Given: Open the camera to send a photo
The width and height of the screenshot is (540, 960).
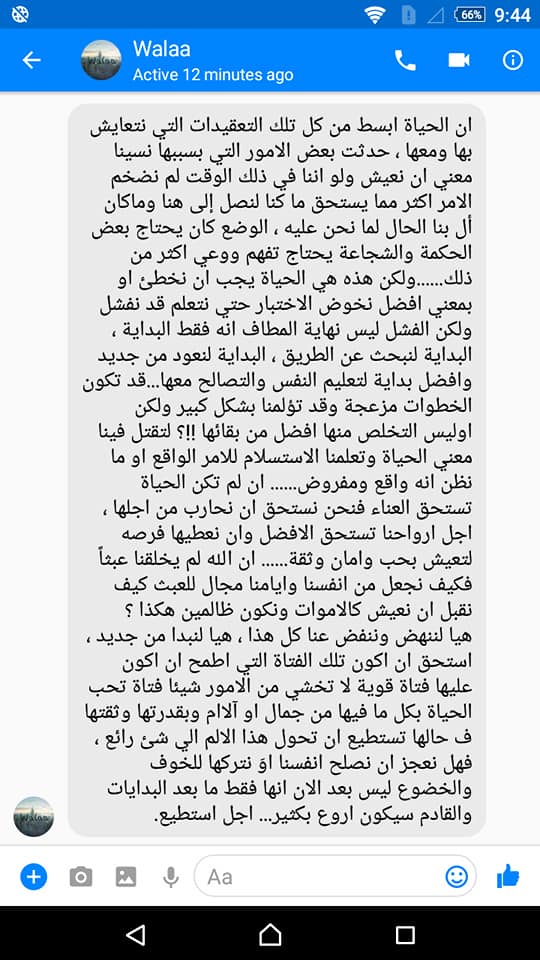Looking at the screenshot, I should 80,877.
